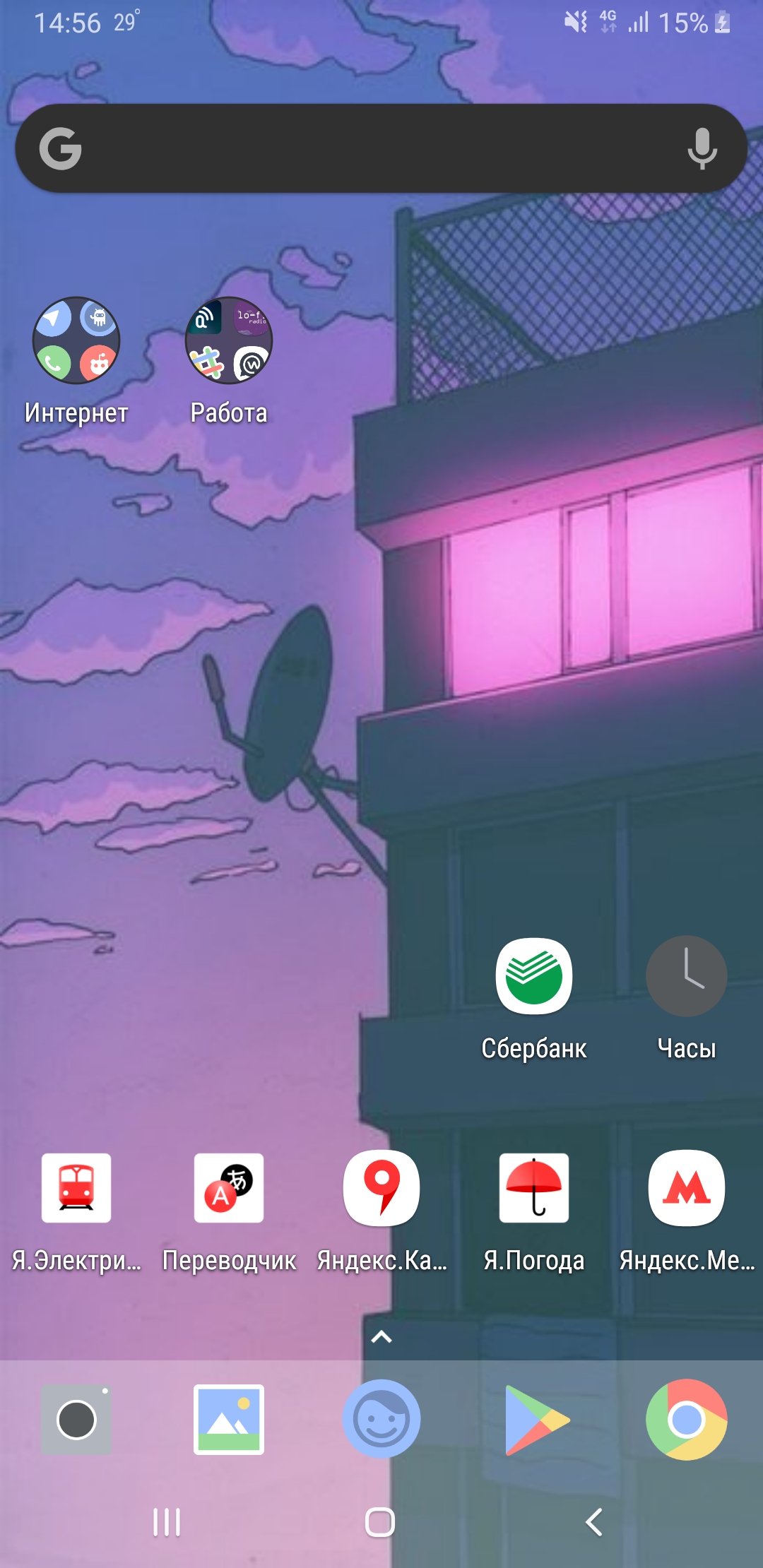Open the camera from the dock
The width and height of the screenshot is (763, 1568).
[x=76, y=1420]
